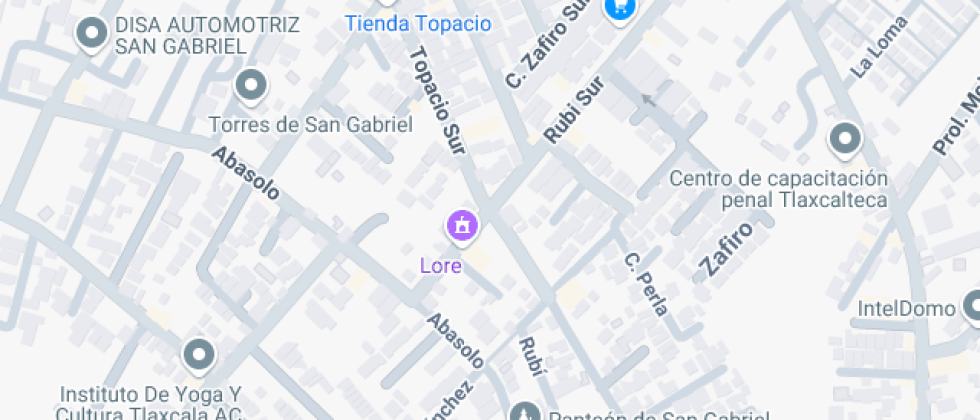980x420 pixels.
Task: Open Centro de capacitación penal Tlaxcalteca pin
Action: [847, 139]
